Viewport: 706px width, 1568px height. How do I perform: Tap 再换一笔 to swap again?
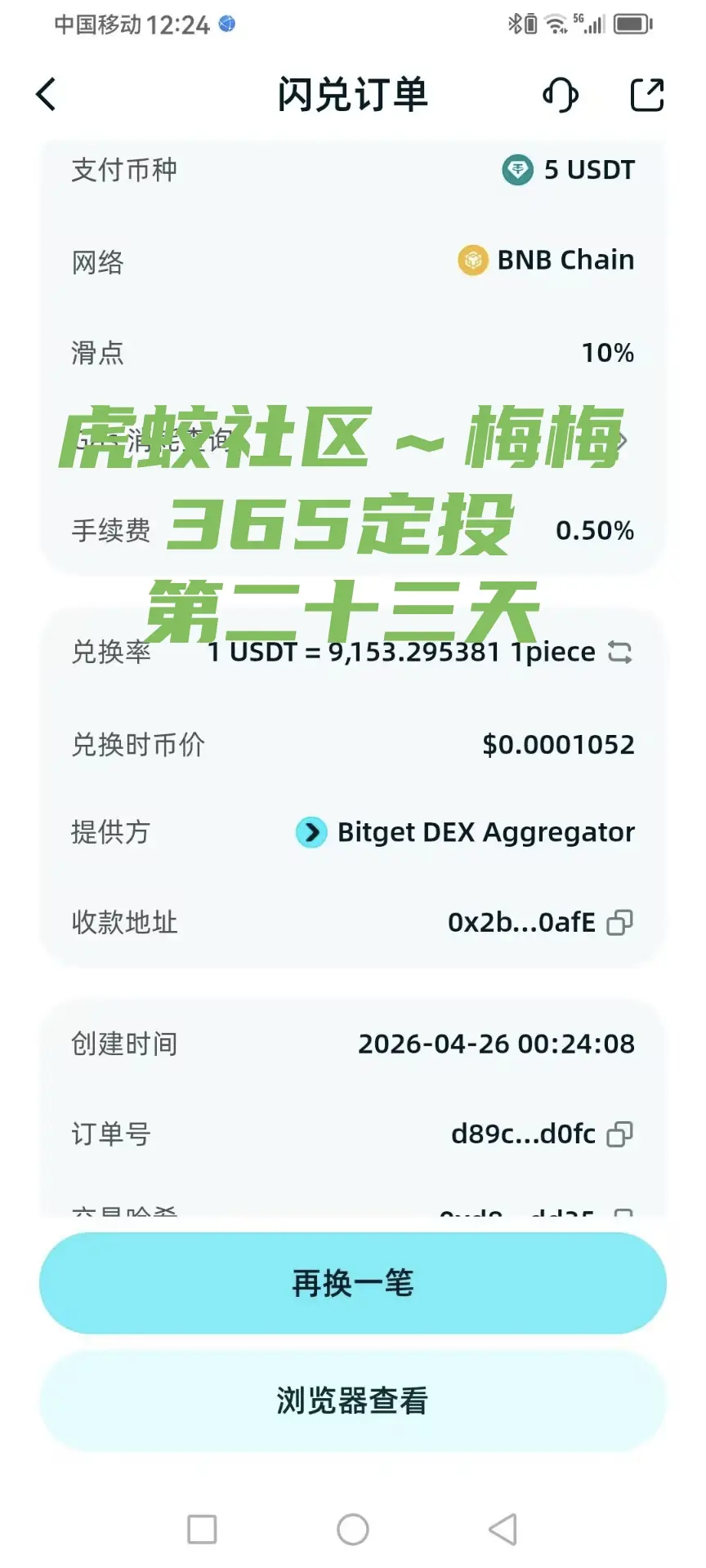pyautogui.click(x=353, y=1283)
